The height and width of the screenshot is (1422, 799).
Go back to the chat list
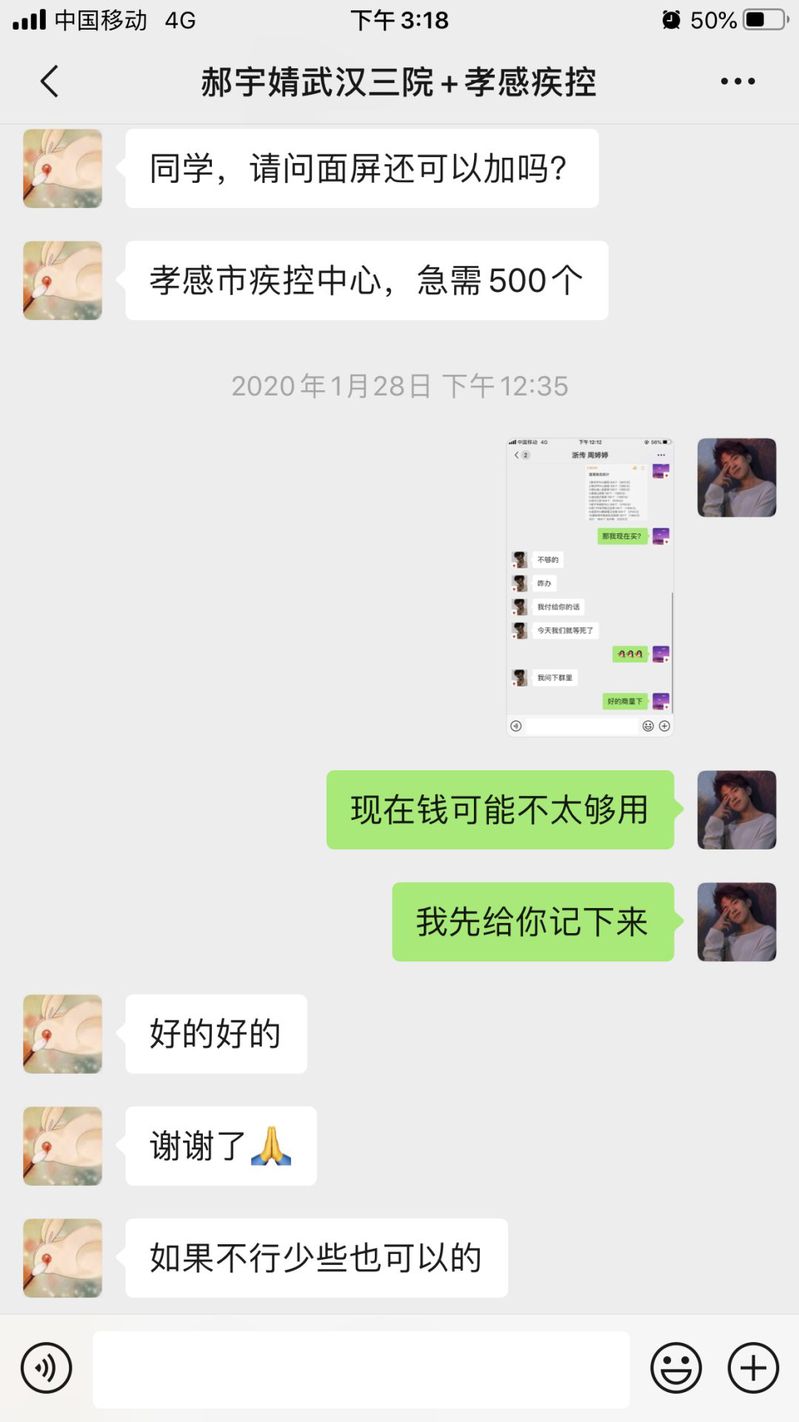49,81
